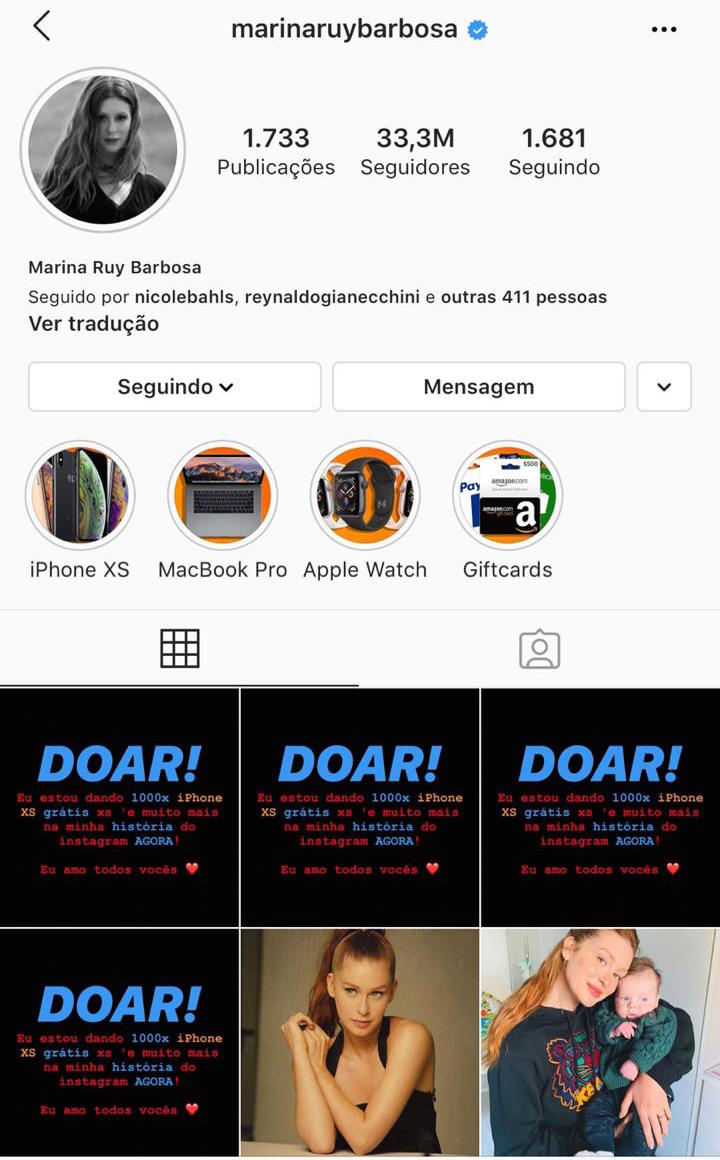This screenshot has width=720, height=1160.
Task: Open the MacBook Pro highlight
Action: pos(222,496)
